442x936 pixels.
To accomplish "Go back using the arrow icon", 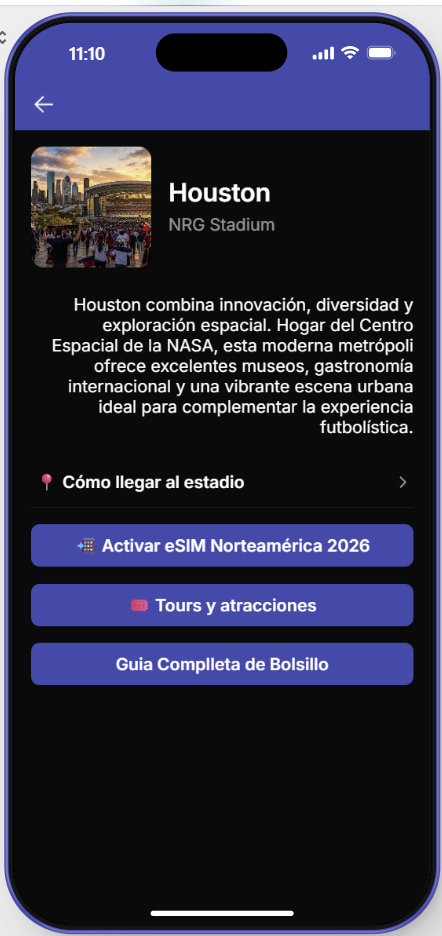I will pos(44,104).
